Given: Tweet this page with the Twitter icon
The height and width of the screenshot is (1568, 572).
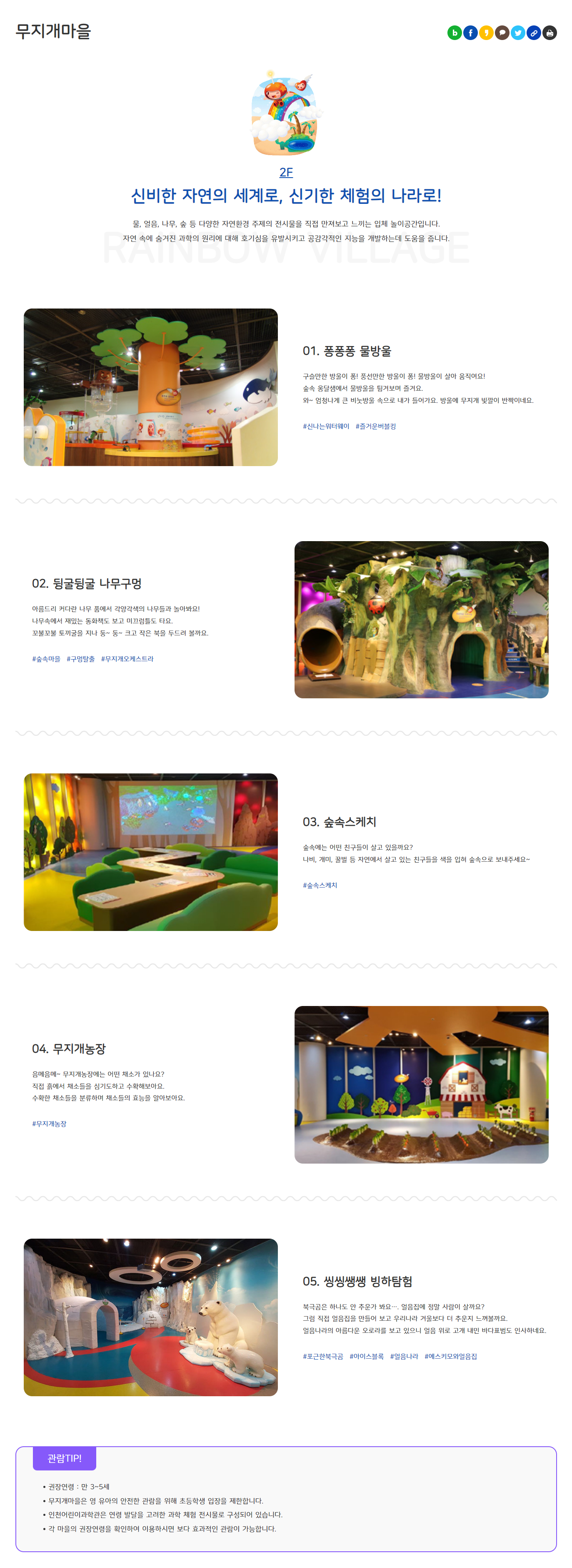Looking at the screenshot, I should [x=518, y=33].
